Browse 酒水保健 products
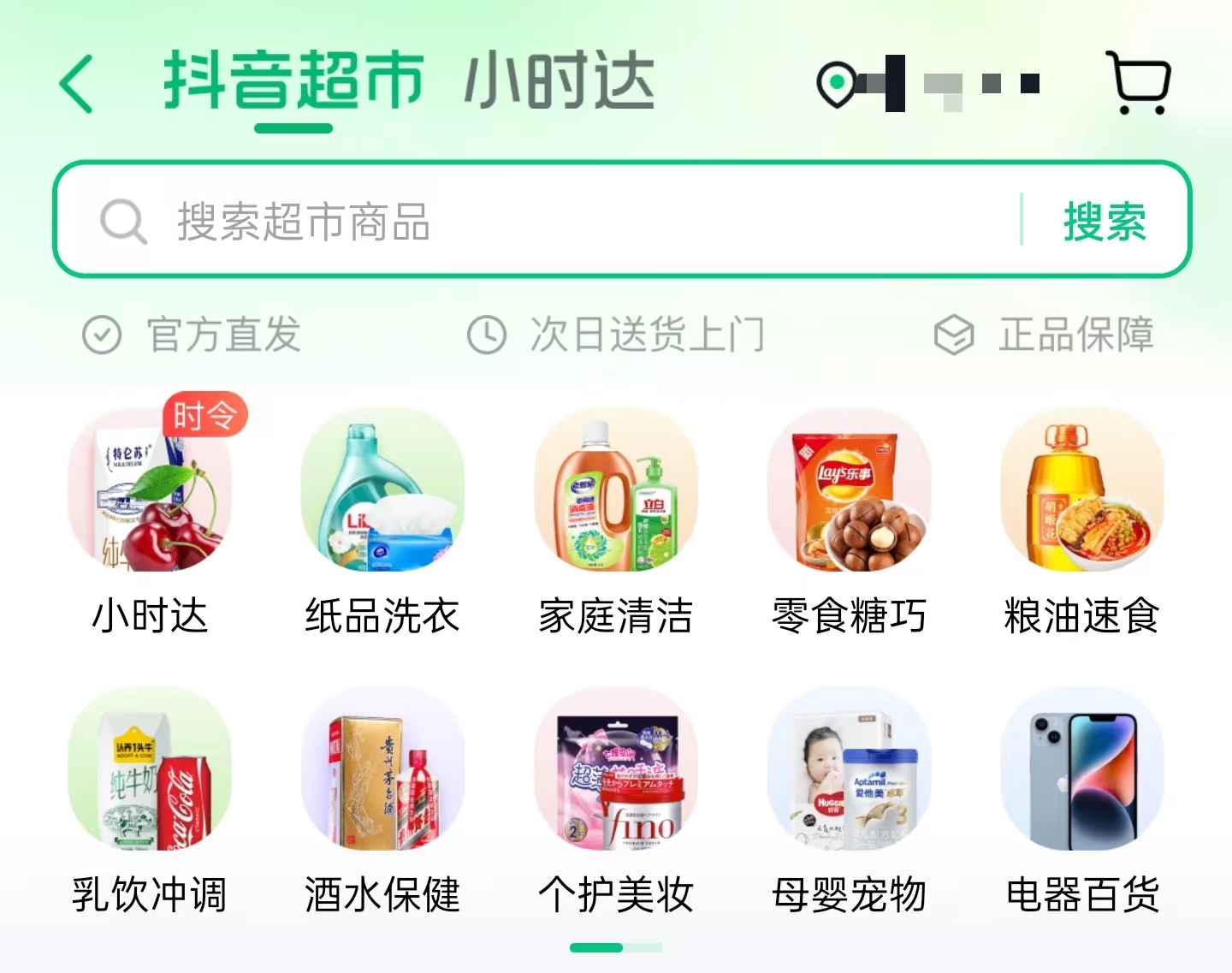Screen dimensions: 1232x973 [x=382, y=800]
